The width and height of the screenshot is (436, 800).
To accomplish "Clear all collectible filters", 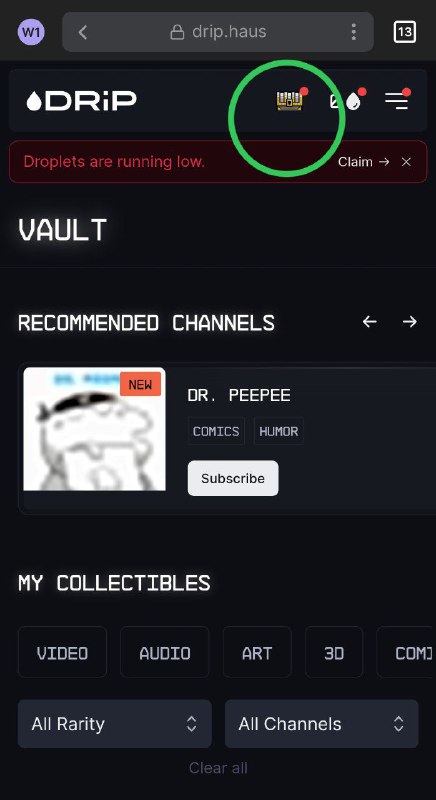I will click(218, 767).
